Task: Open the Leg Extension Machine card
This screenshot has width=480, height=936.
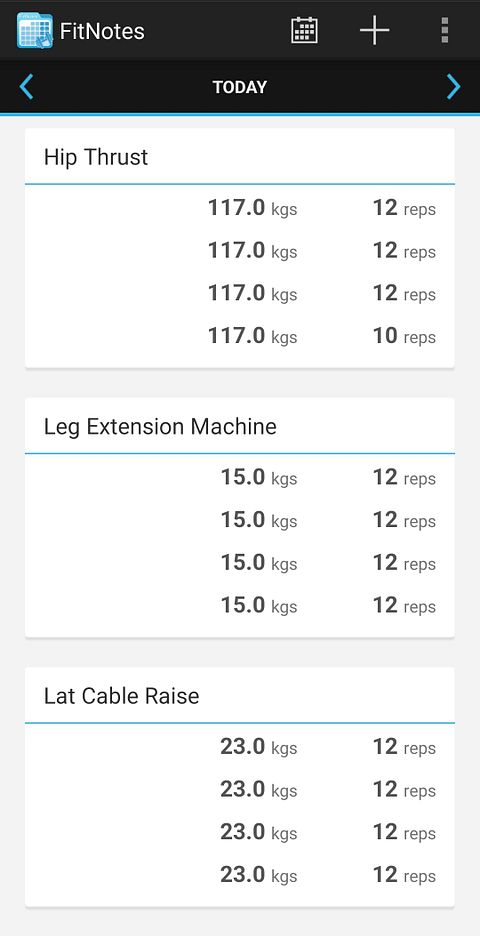Action: point(239,518)
